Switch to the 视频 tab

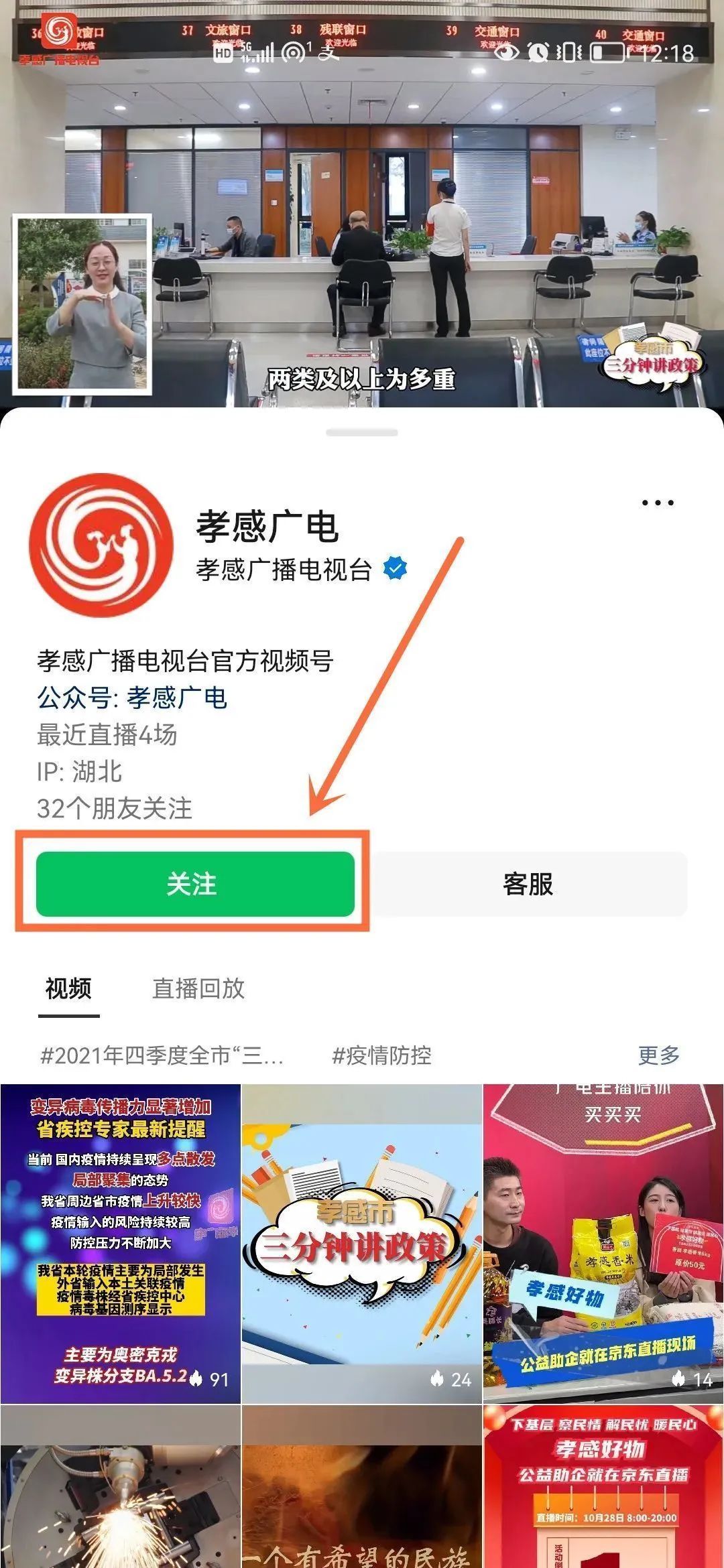[x=68, y=988]
